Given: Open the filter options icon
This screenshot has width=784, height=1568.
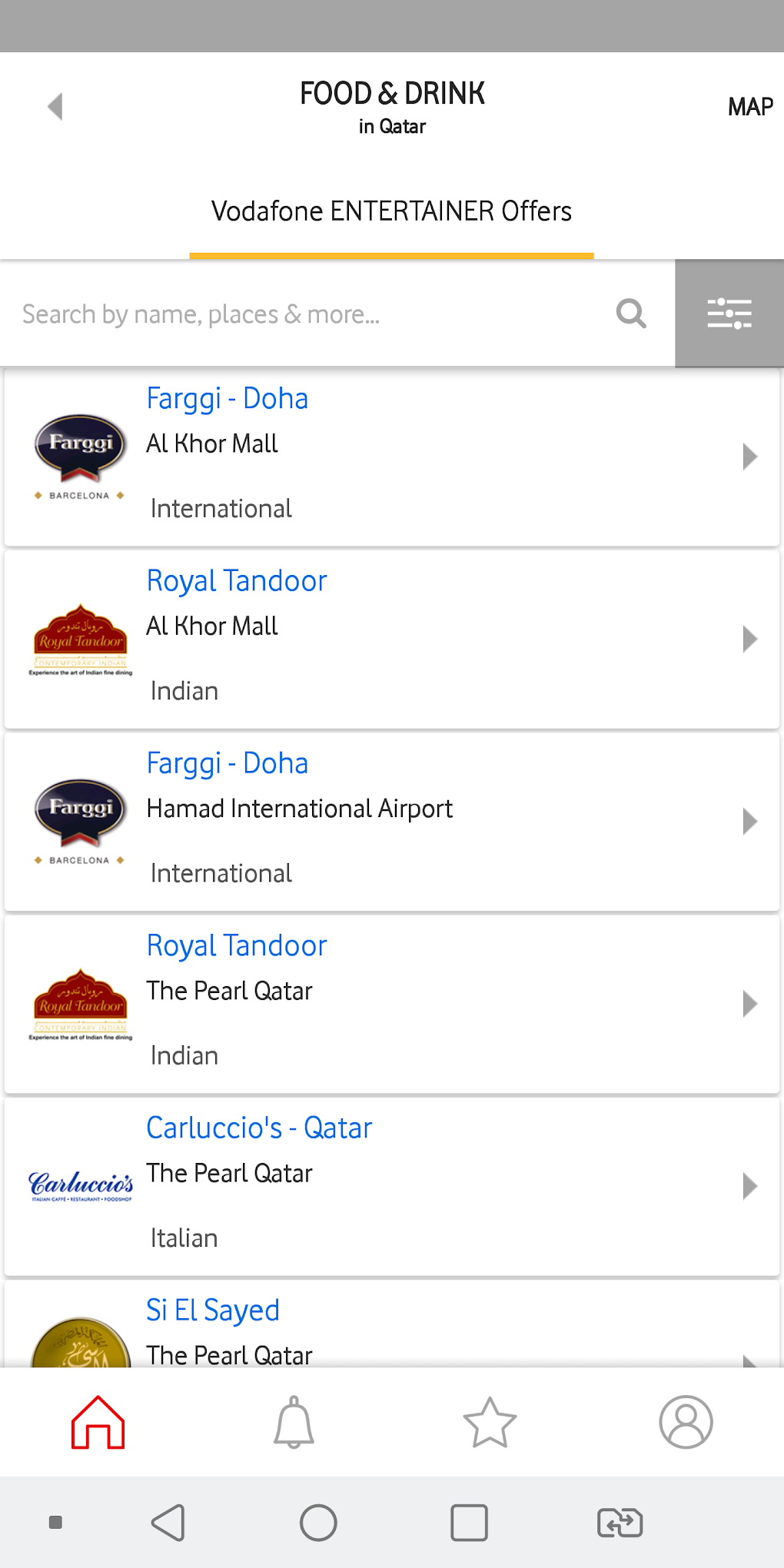Looking at the screenshot, I should pos(728,314).
